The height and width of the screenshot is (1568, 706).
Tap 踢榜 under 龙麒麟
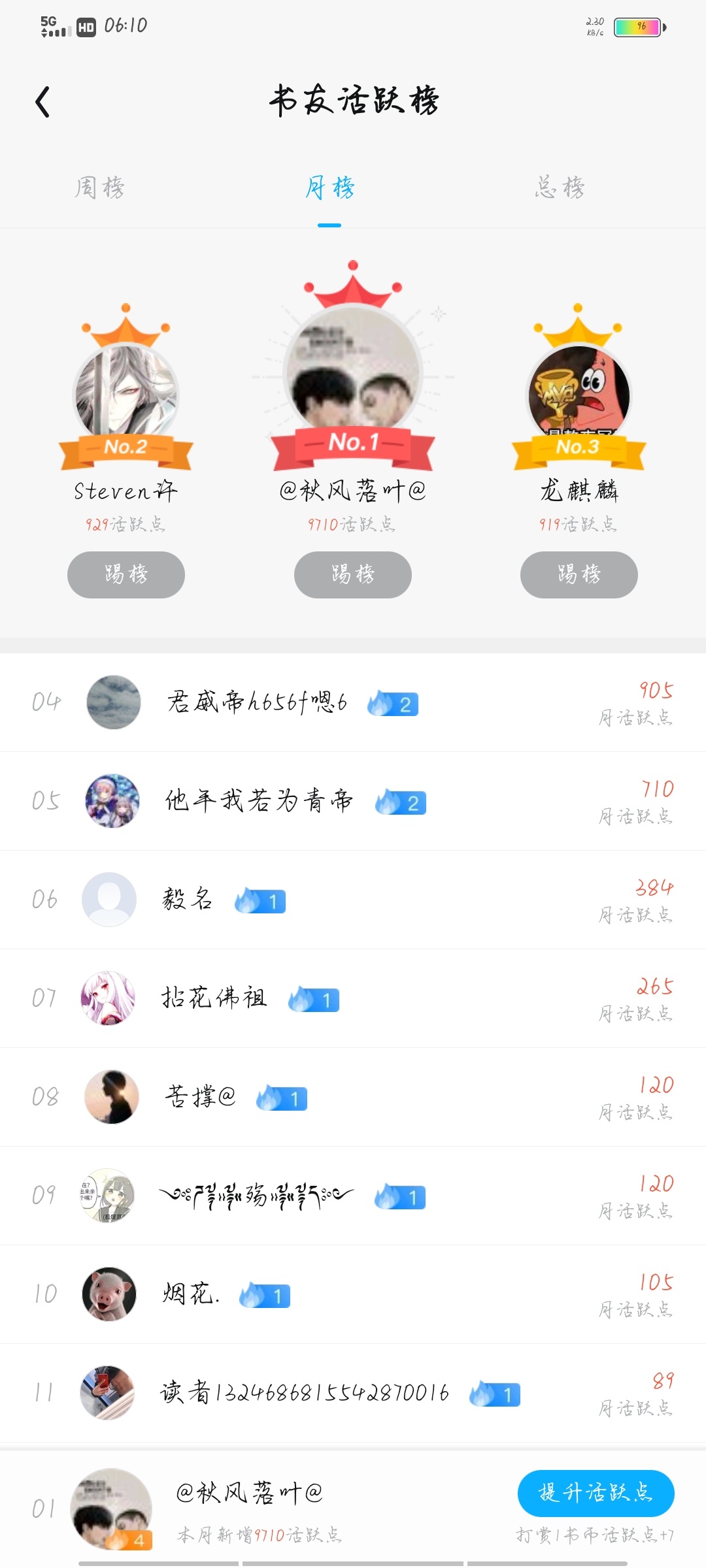point(579,574)
